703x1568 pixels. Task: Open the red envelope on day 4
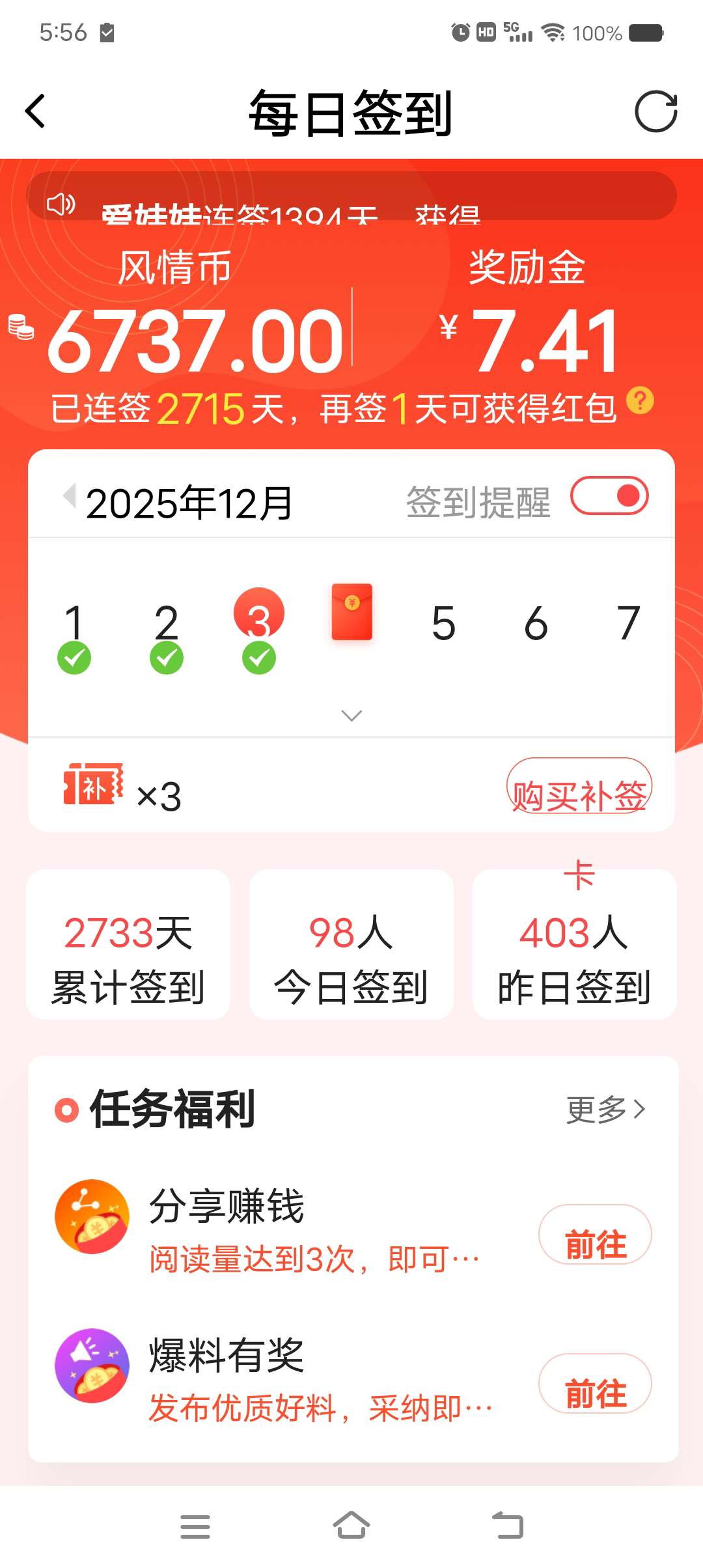click(x=351, y=612)
